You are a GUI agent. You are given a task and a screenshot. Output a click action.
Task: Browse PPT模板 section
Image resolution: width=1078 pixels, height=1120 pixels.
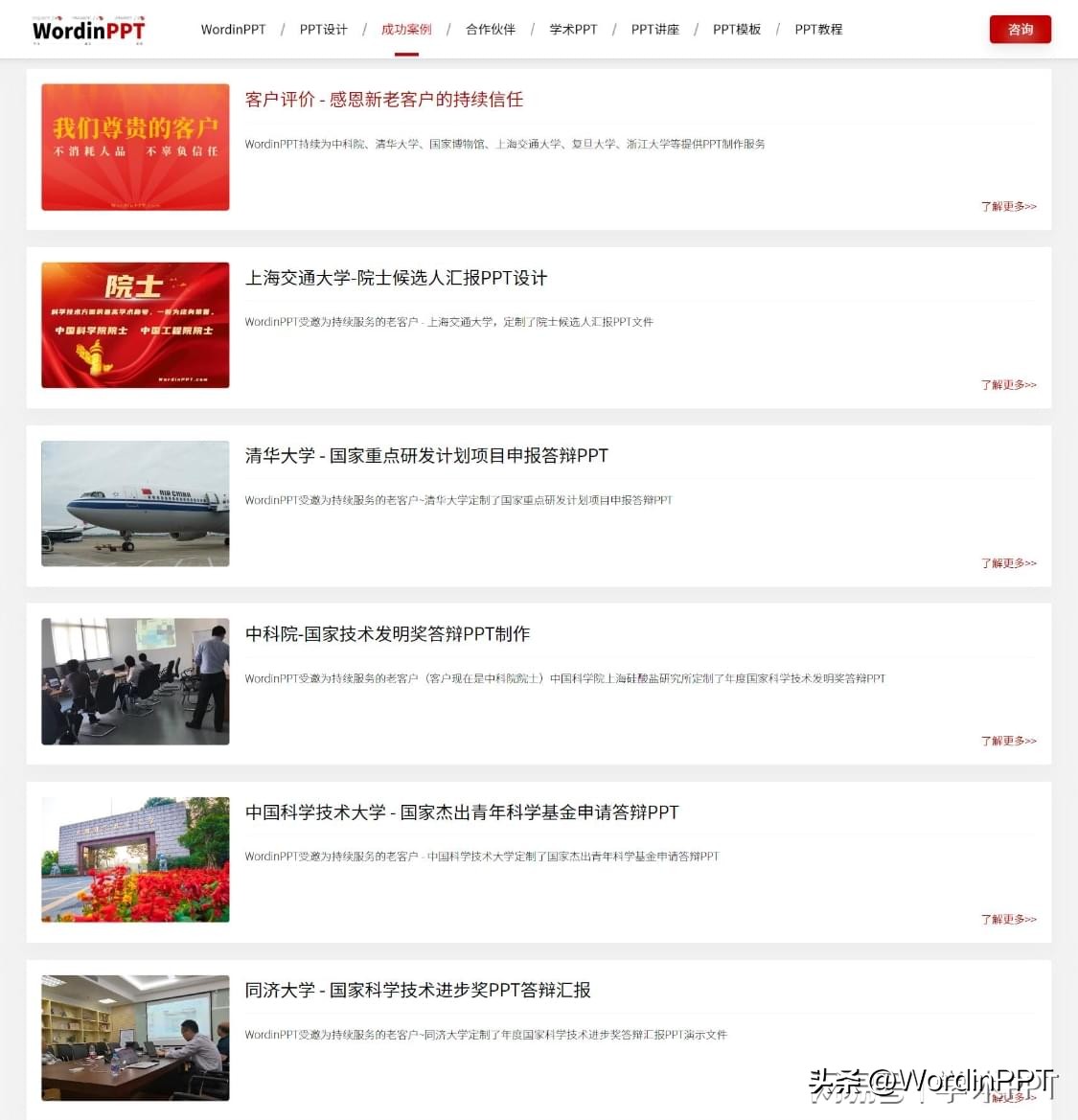click(736, 30)
